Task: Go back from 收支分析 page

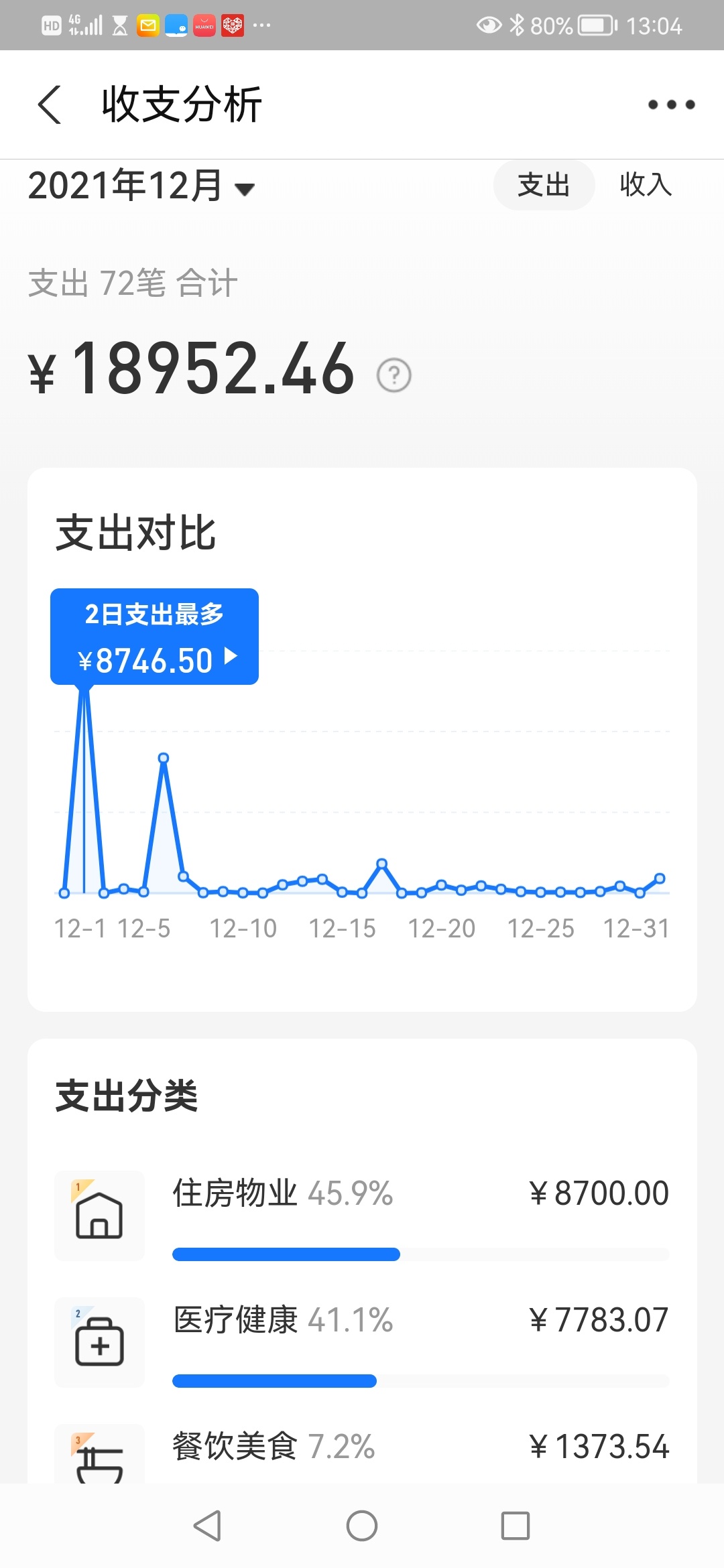Action: (x=50, y=105)
